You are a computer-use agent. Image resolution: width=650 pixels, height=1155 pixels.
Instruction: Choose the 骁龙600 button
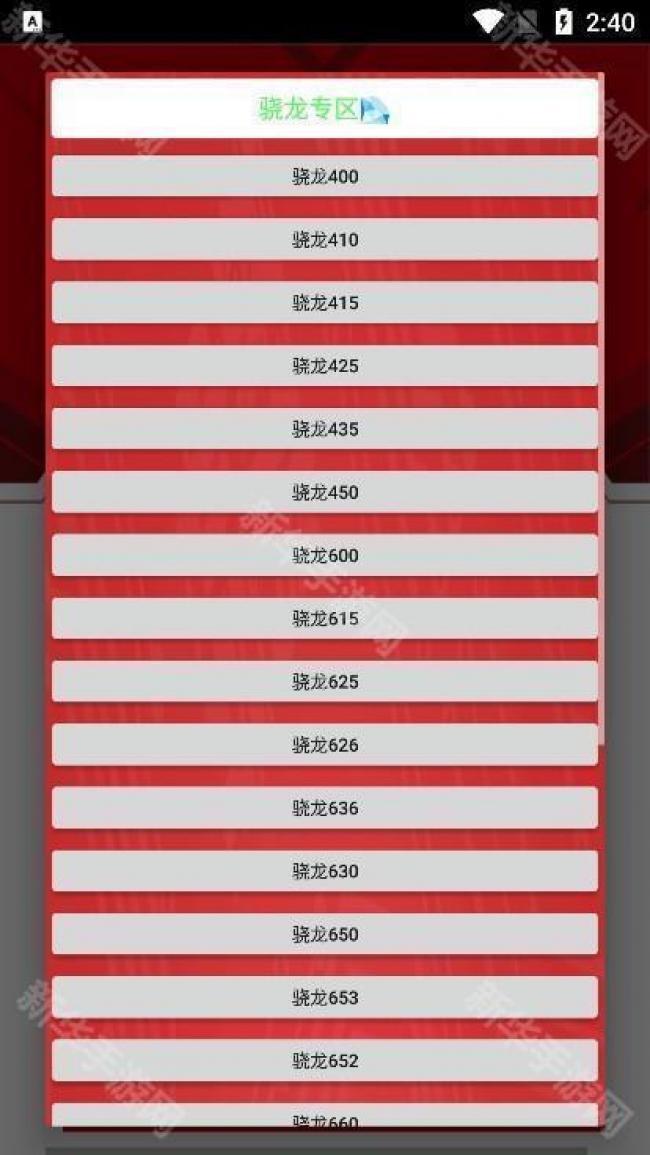(325, 555)
